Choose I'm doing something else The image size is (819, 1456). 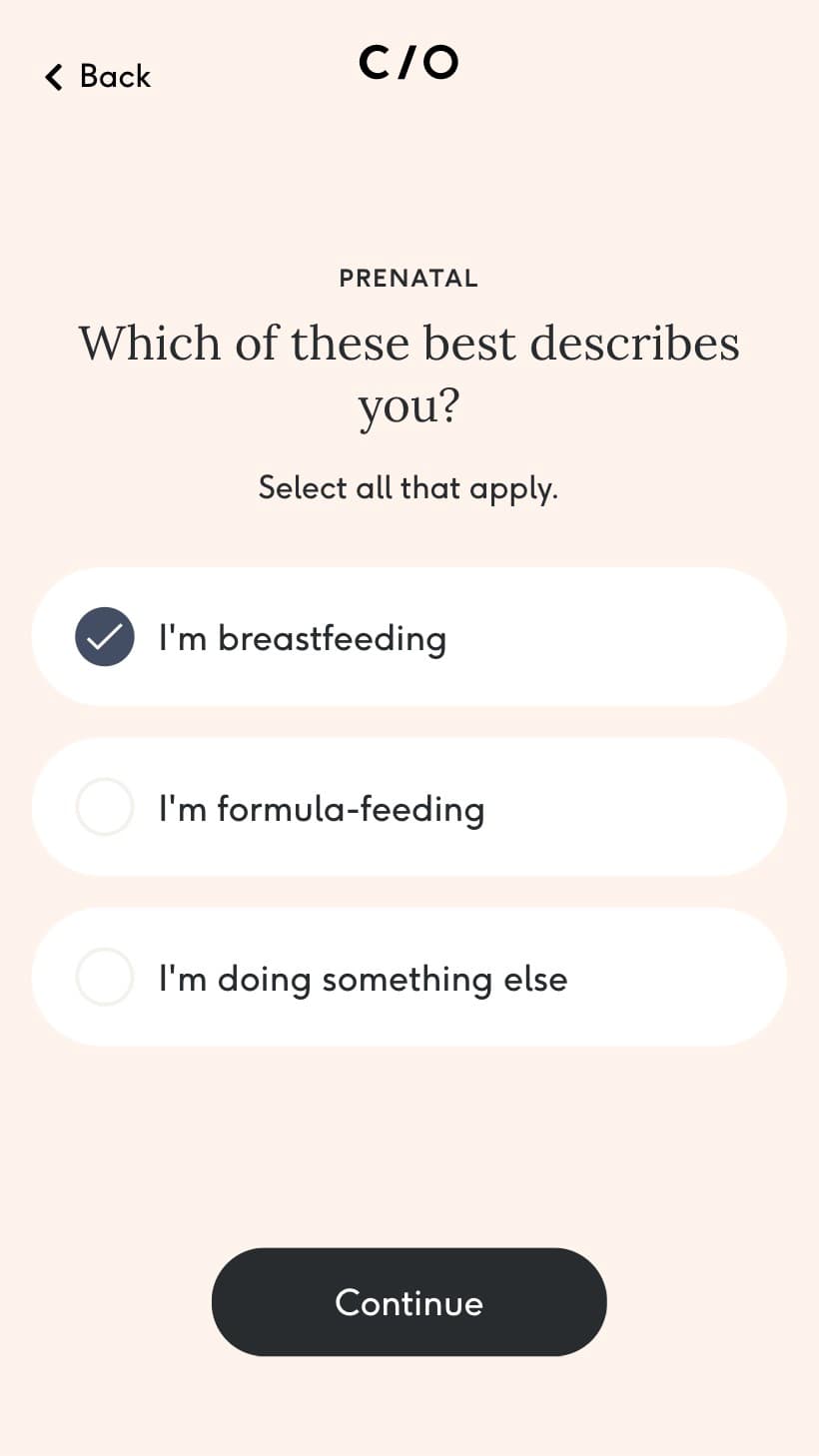click(409, 977)
